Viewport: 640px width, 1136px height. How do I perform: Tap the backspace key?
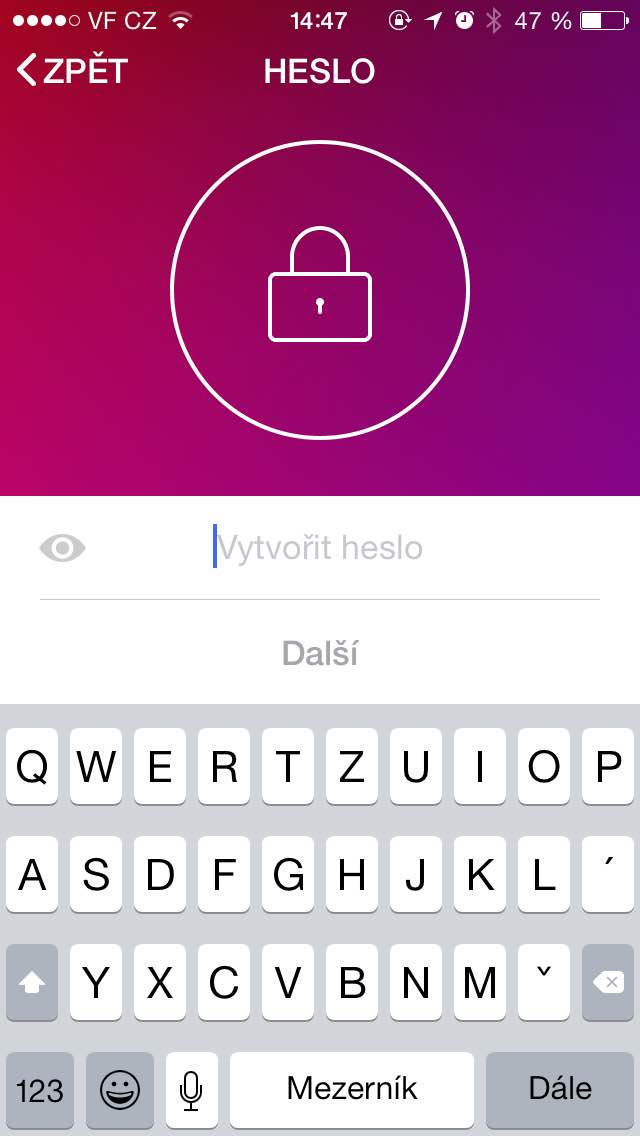point(607,982)
